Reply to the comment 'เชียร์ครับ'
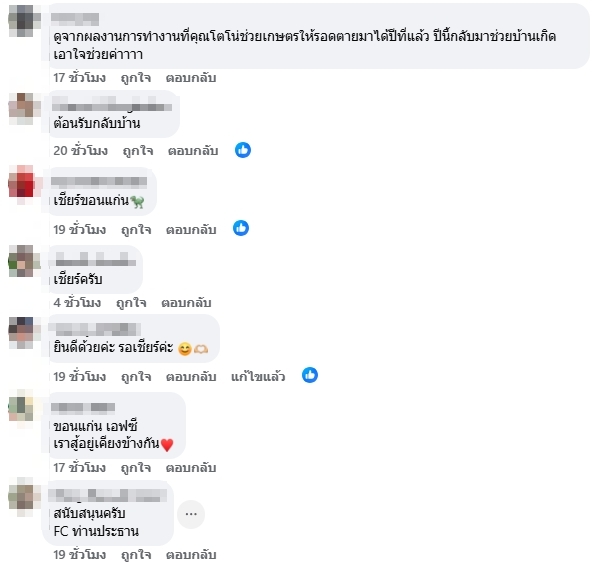This screenshot has width=600, height=565. pyautogui.click(x=186, y=302)
